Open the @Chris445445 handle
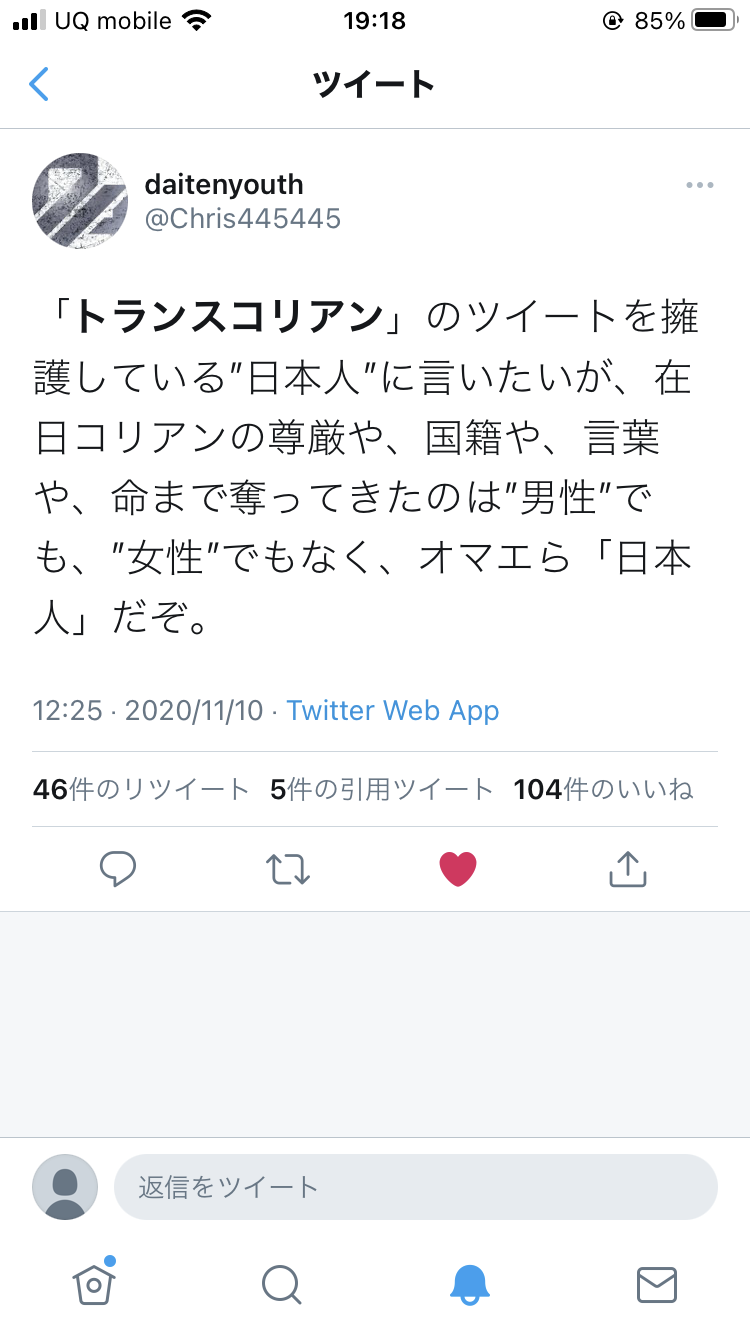 243,218
